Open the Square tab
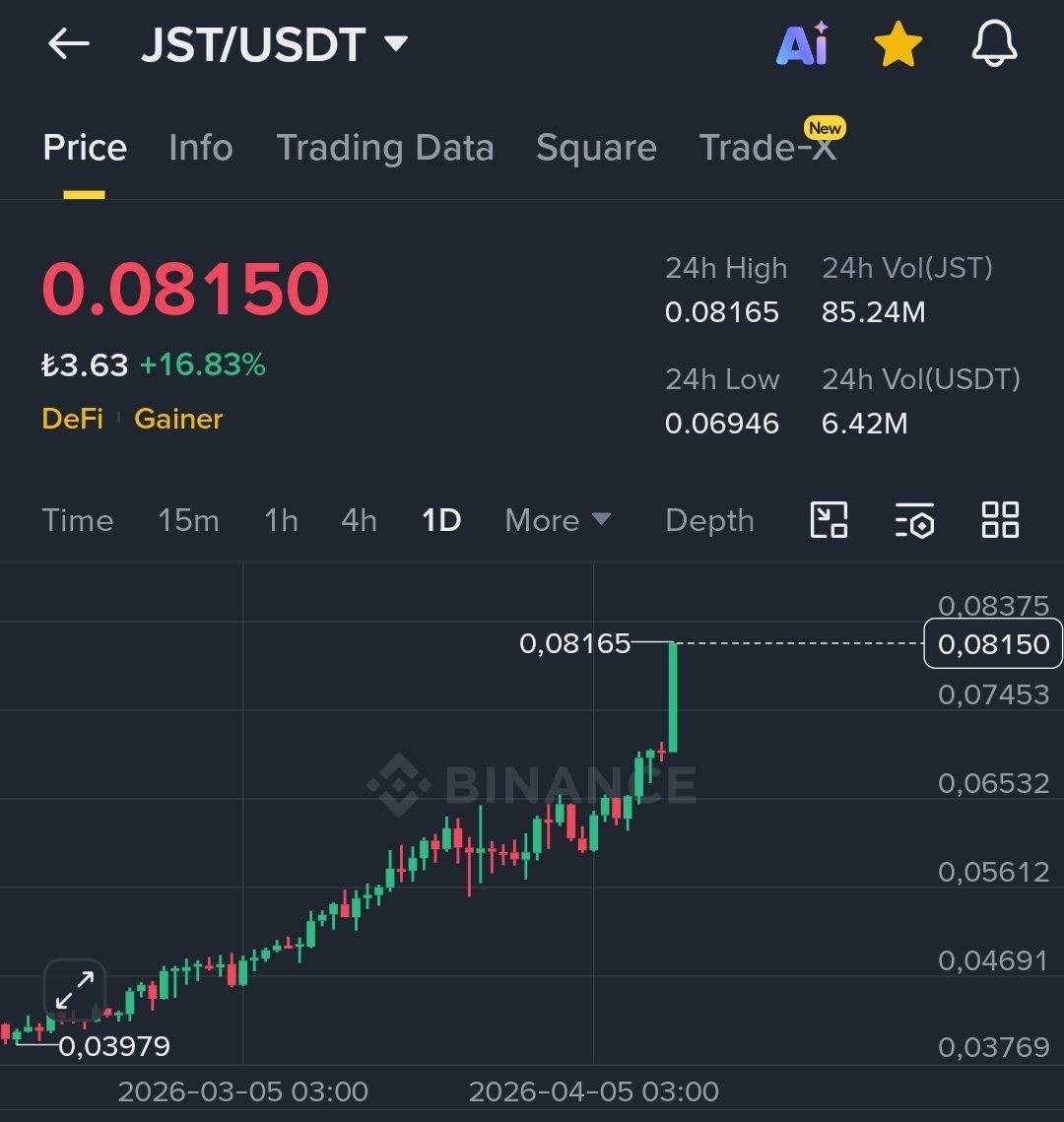The image size is (1064, 1122). [x=596, y=148]
